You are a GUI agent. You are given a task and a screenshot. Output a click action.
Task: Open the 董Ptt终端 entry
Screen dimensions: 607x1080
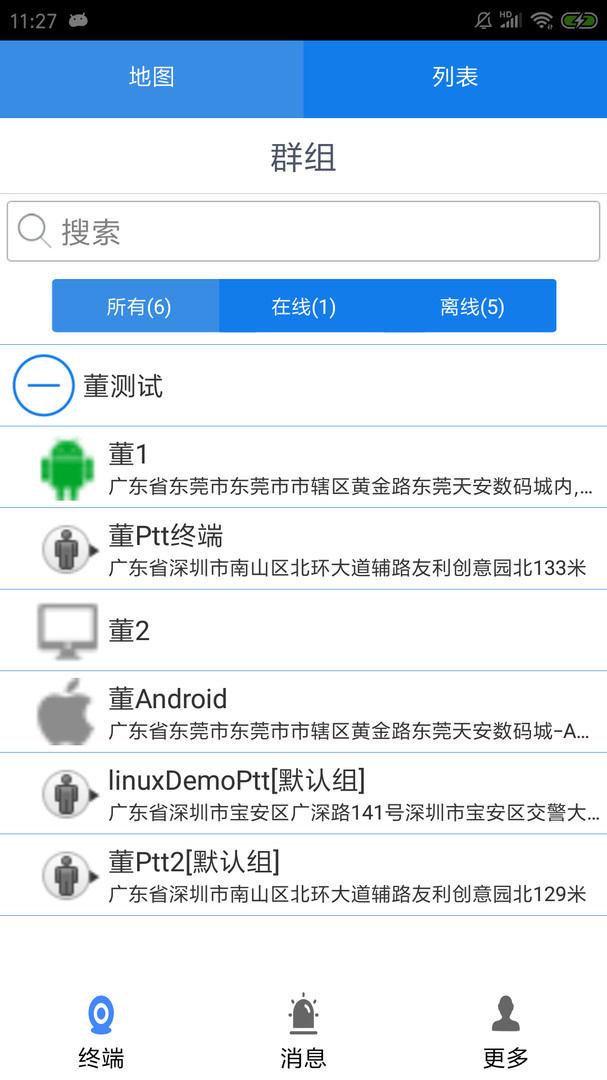303,549
